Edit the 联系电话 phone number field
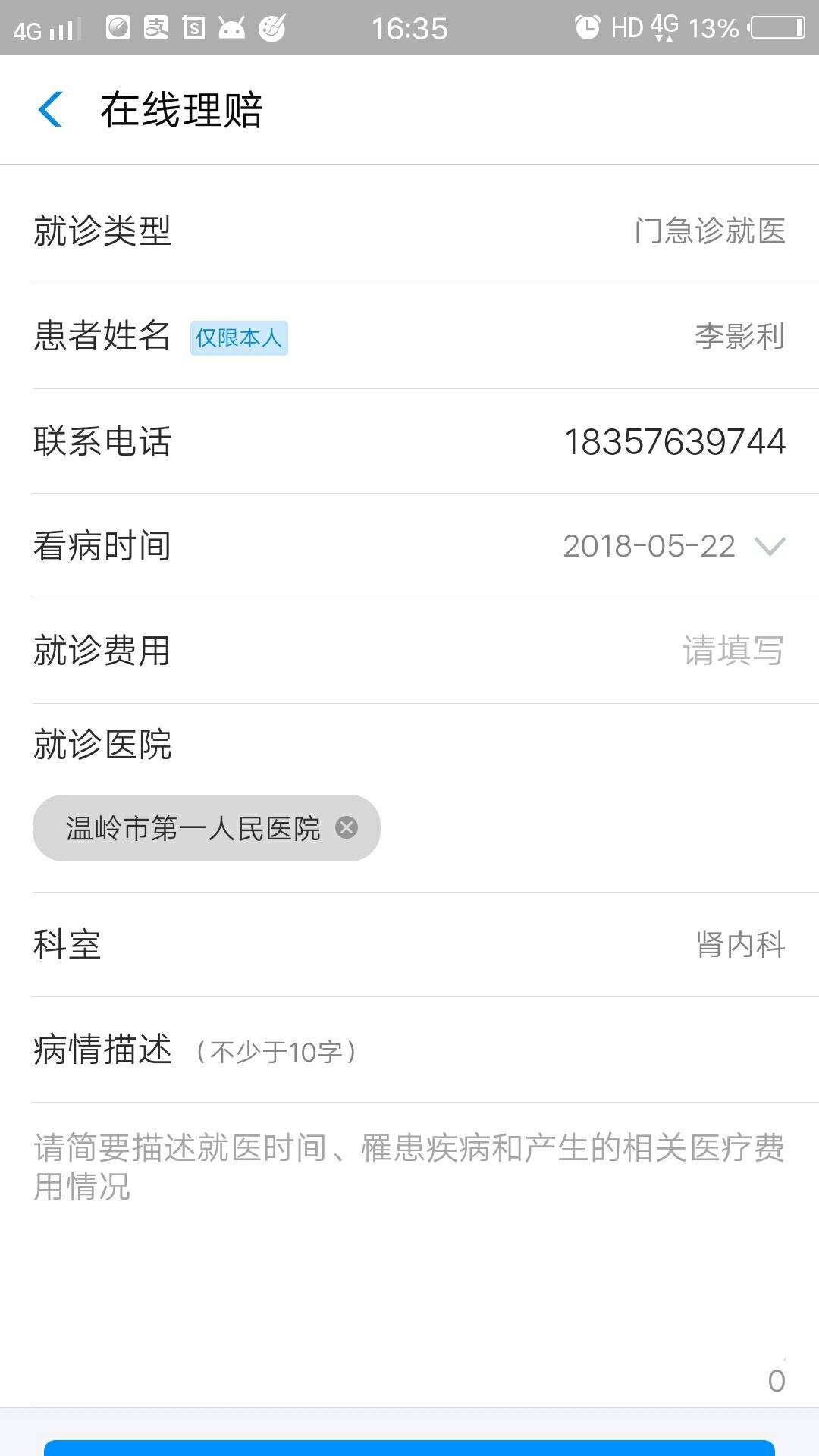Image resolution: width=819 pixels, height=1456 pixels. coord(674,441)
